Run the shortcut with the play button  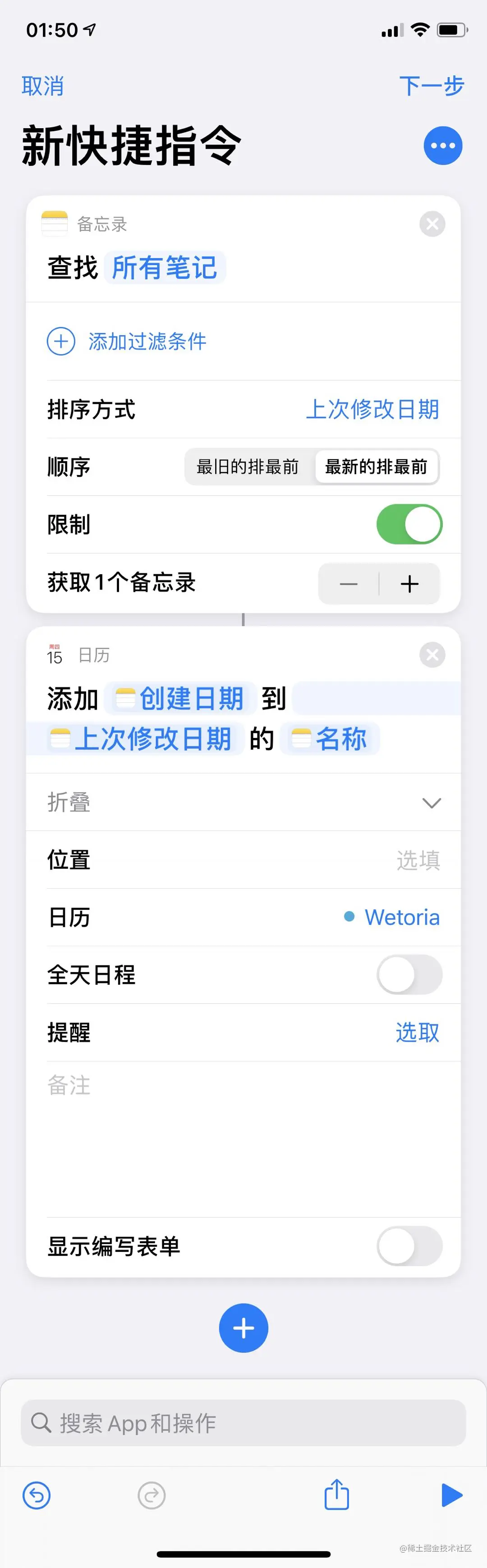(451, 1495)
